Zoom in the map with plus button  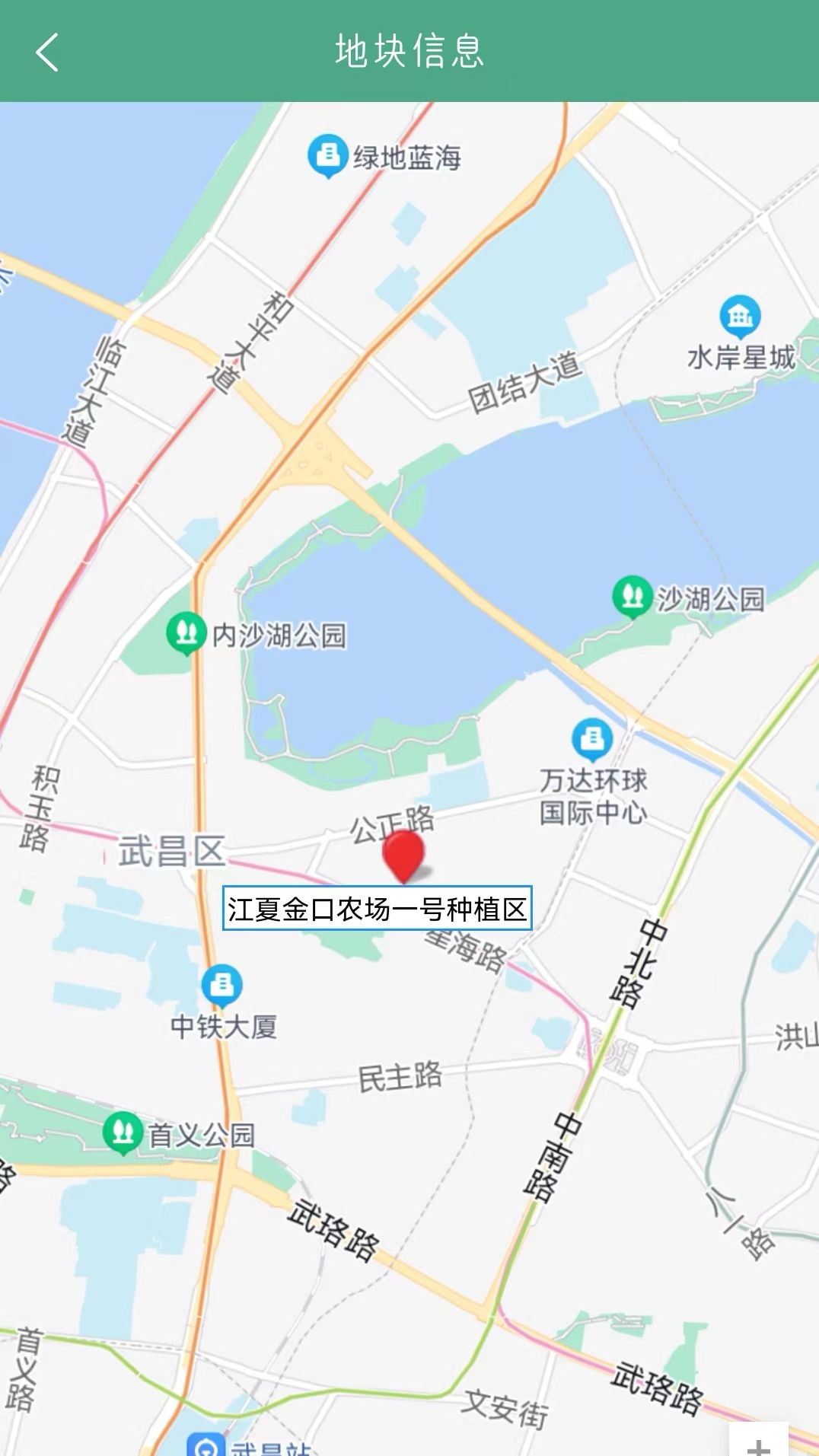pos(758,1442)
